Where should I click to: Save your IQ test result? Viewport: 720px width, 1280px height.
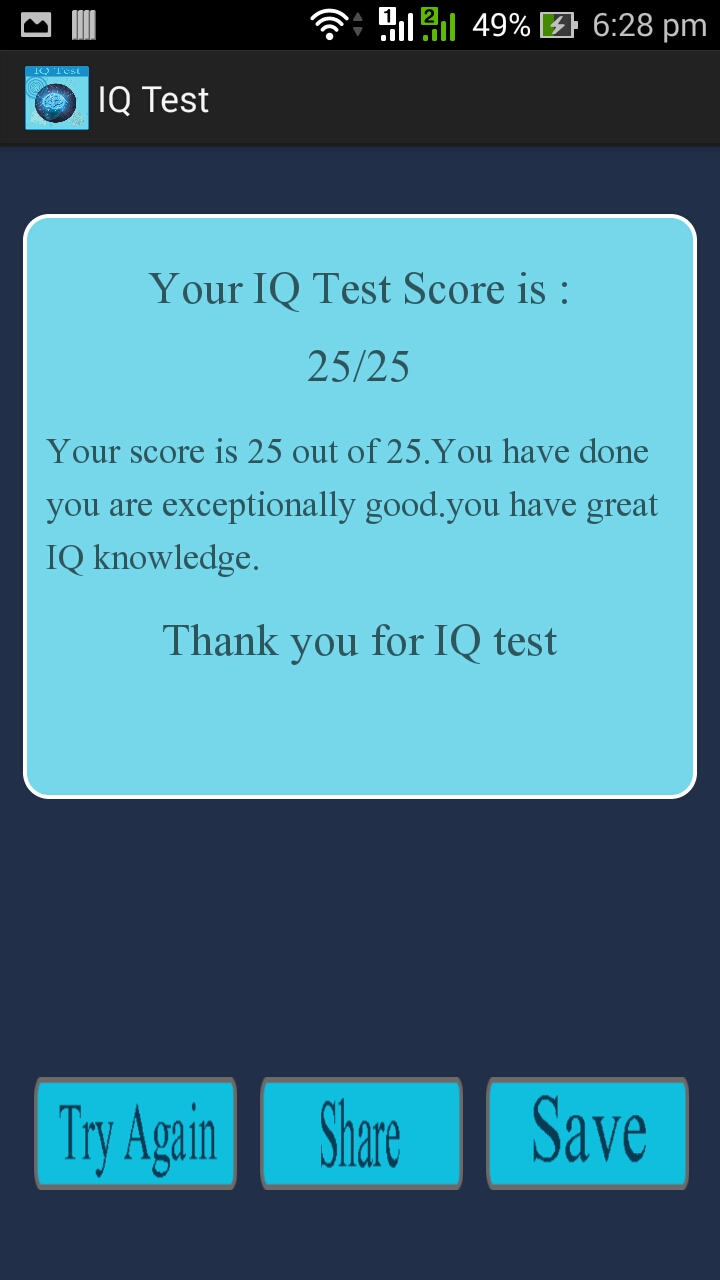tap(586, 1133)
